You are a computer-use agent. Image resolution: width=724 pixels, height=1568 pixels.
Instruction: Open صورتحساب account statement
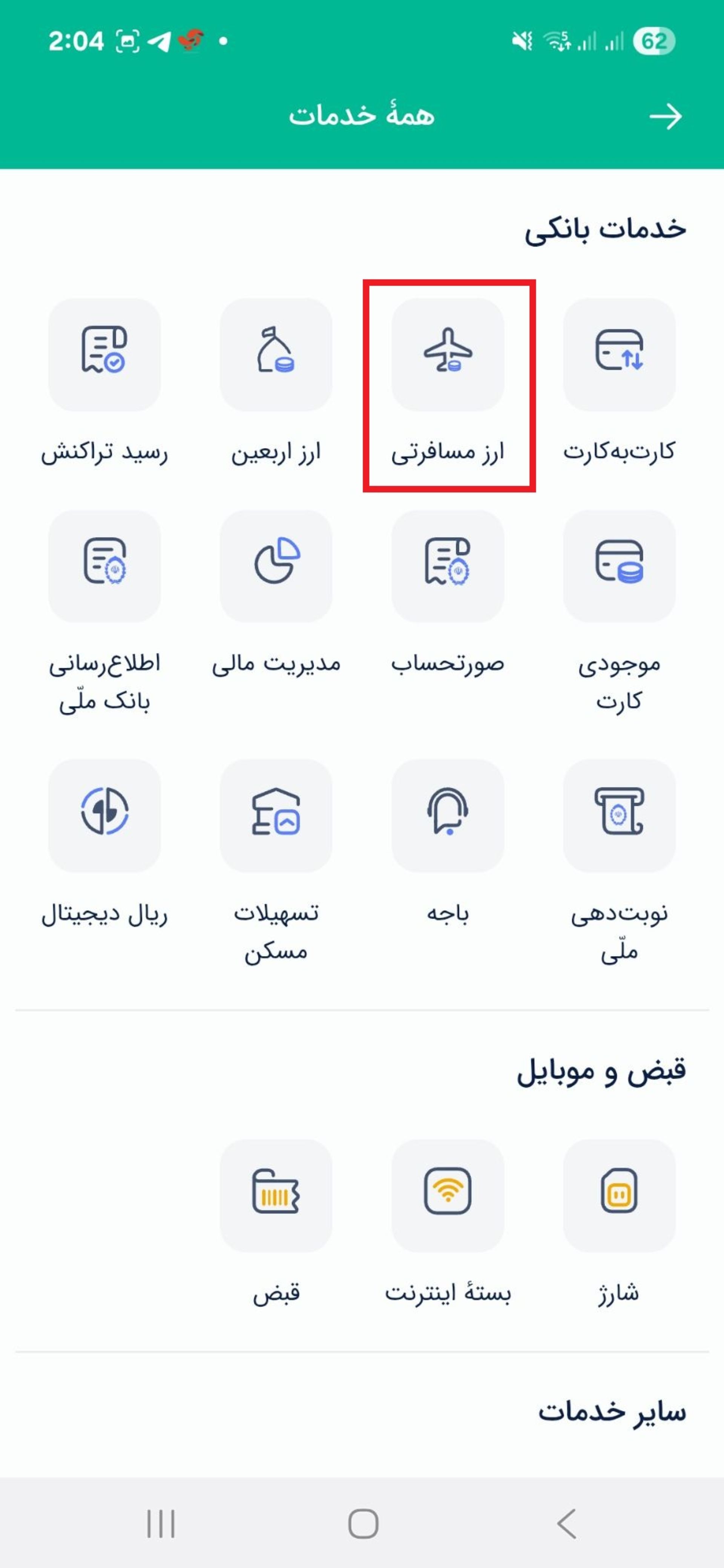(448, 567)
